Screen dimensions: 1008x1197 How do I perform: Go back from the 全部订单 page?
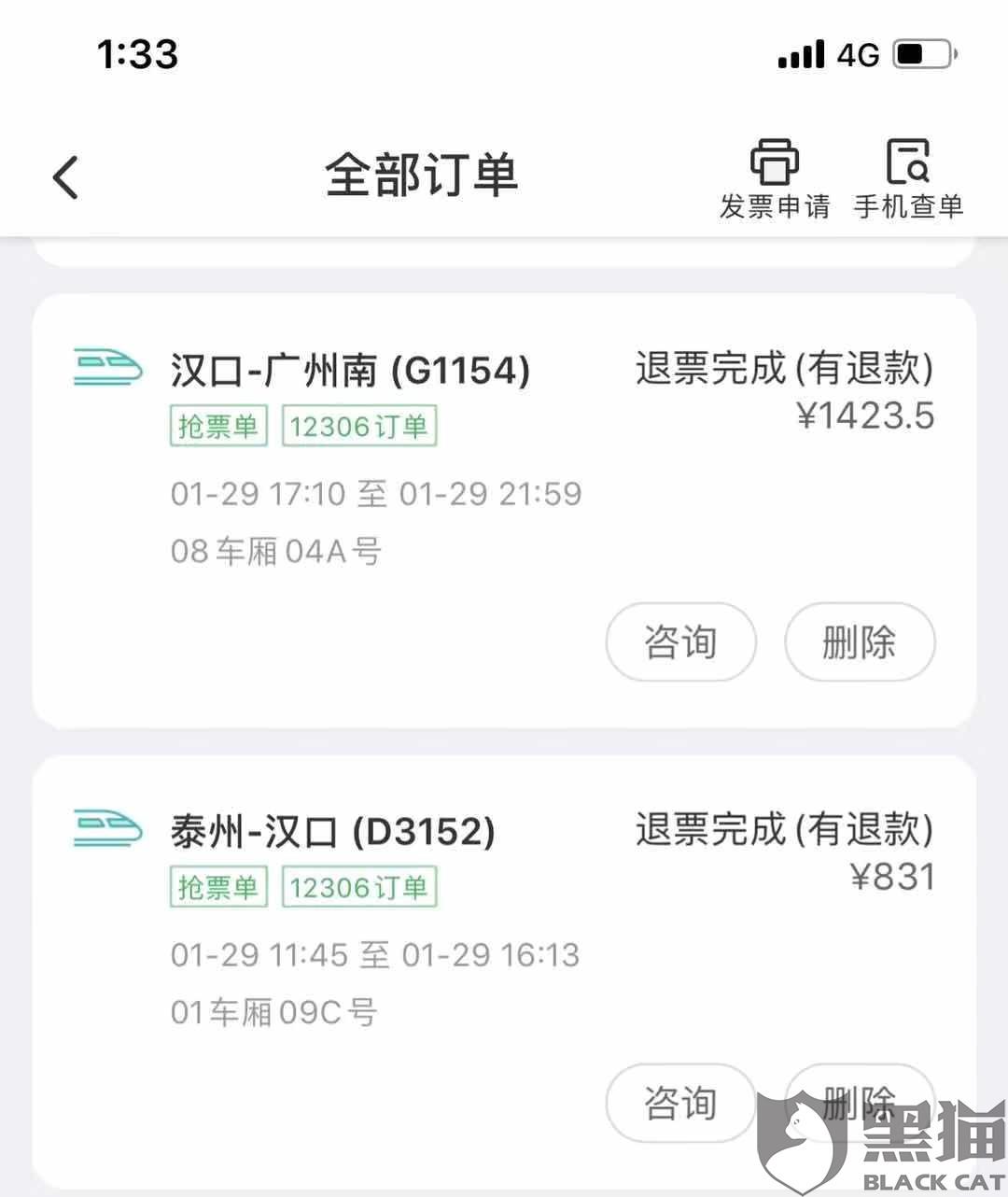point(65,177)
